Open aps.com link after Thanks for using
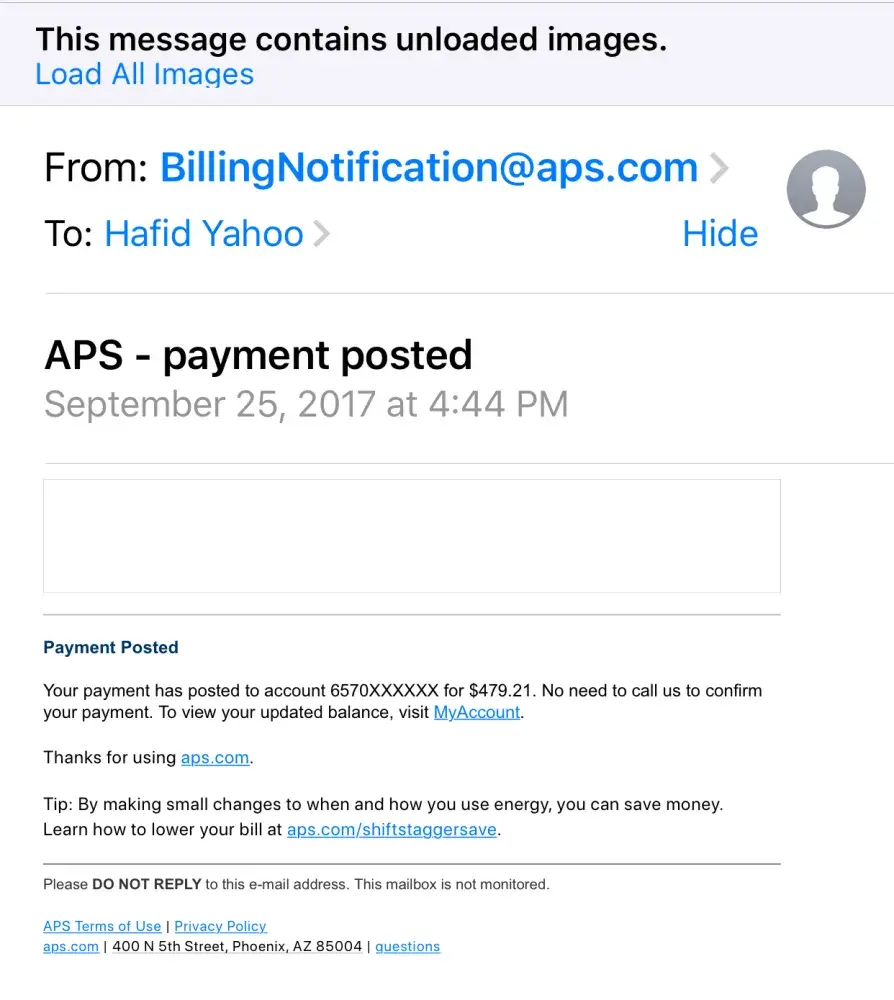 click(214, 757)
